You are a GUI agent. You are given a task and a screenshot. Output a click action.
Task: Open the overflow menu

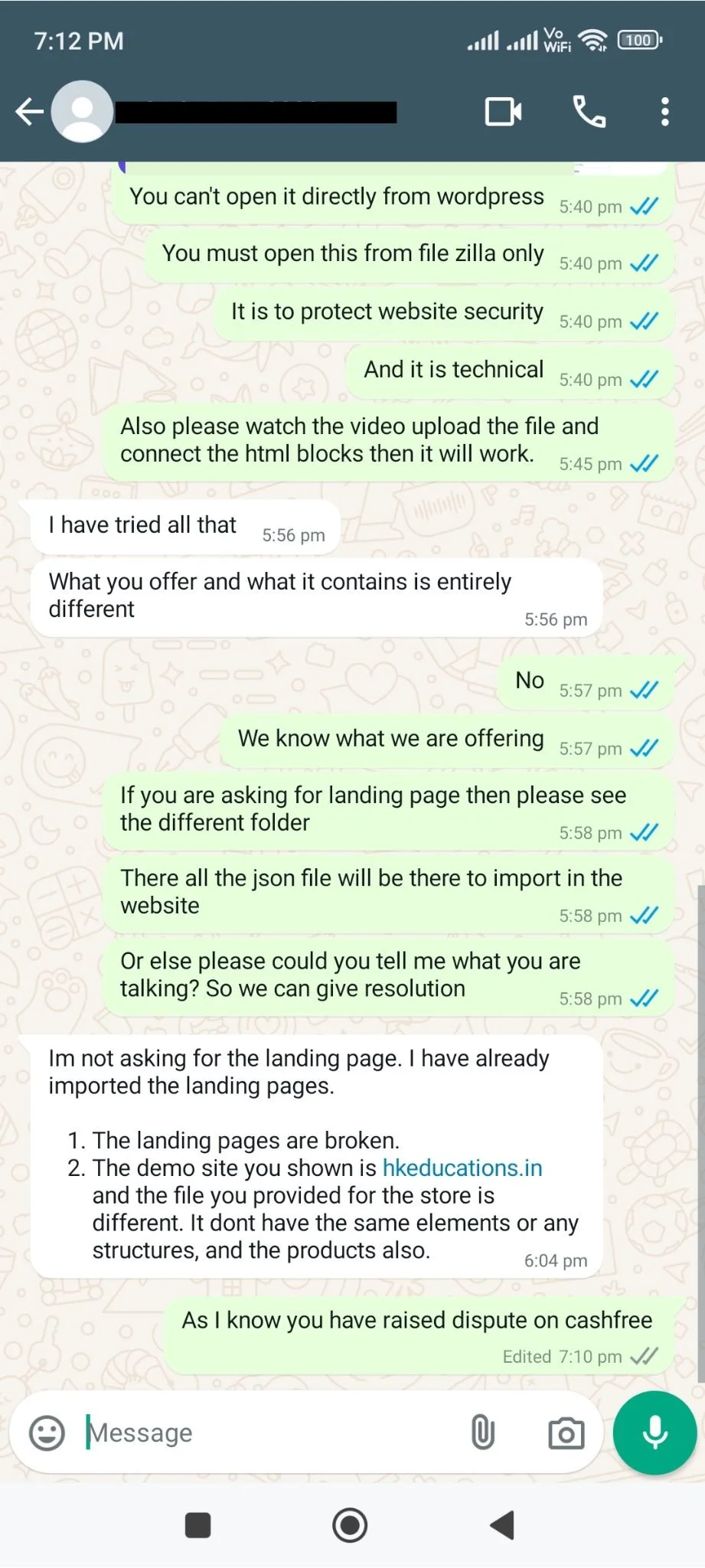(664, 112)
